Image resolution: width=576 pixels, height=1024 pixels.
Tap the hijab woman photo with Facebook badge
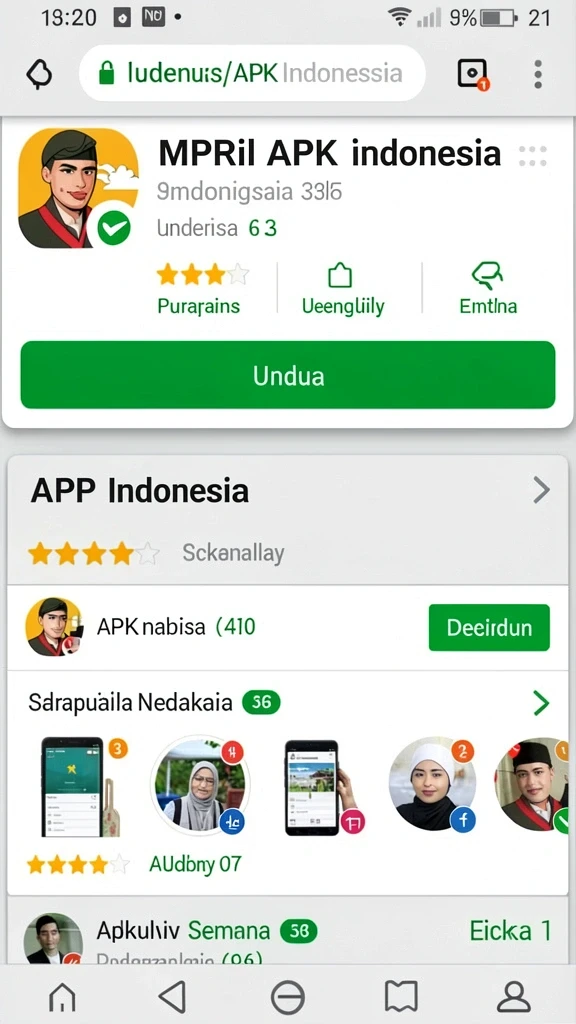pyautogui.click(x=431, y=784)
